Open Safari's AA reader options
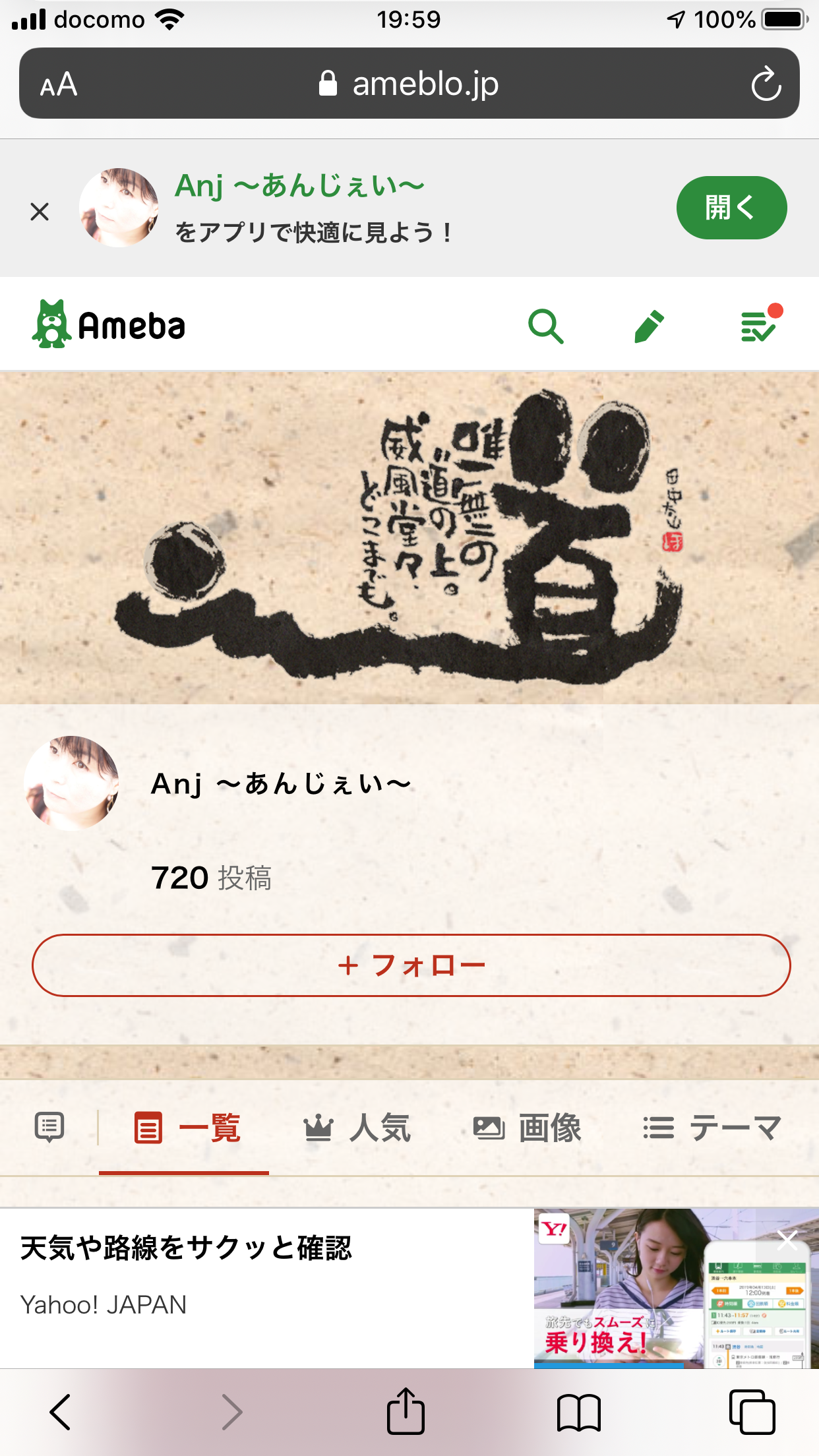Image resolution: width=819 pixels, height=1456 pixels. pyautogui.click(x=59, y=84)
